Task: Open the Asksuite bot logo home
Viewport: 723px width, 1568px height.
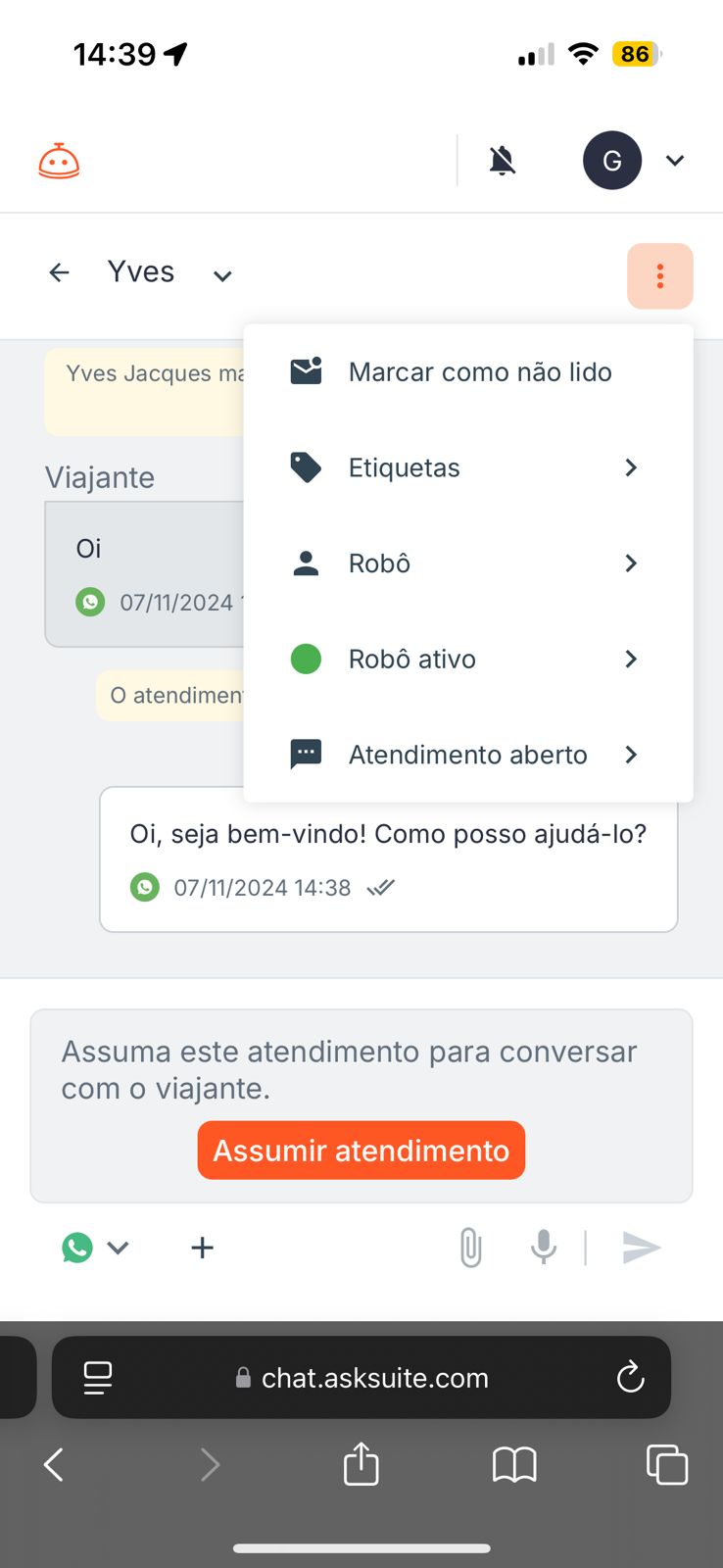Action: click(x=59, y=161)
